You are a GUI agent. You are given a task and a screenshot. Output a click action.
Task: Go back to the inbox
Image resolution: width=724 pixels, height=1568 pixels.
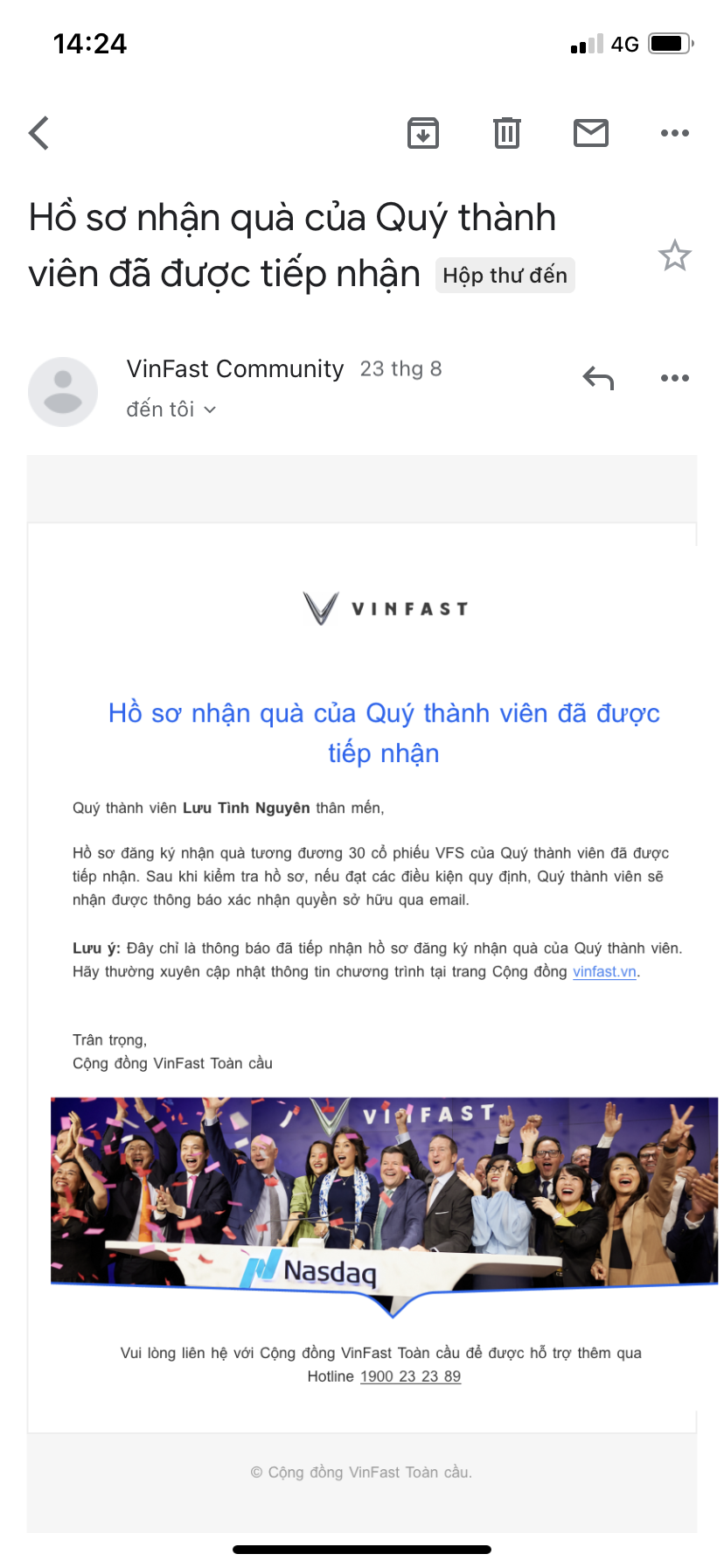pyautogui.click(x=39, y=133)
